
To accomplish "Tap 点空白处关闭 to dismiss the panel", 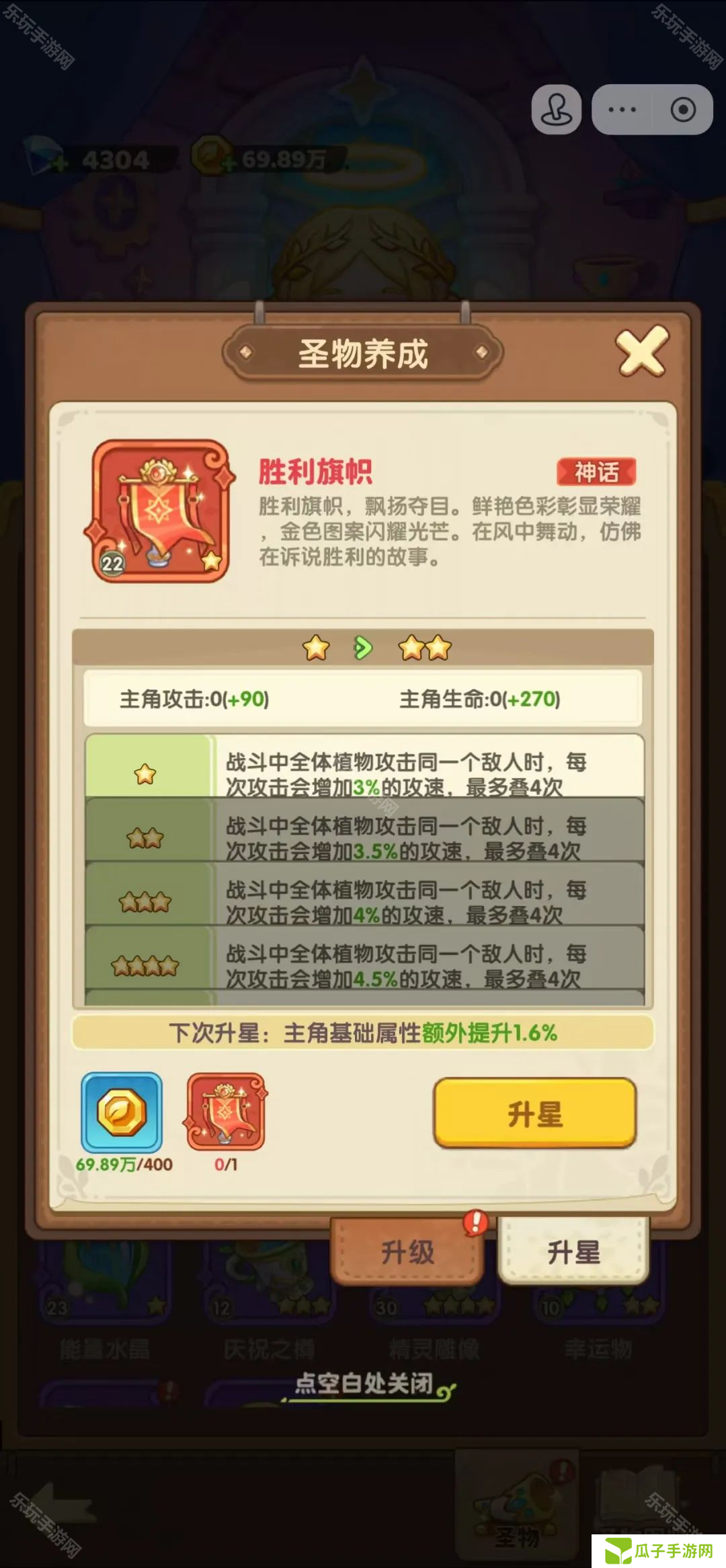I will tap(364, 1384).
